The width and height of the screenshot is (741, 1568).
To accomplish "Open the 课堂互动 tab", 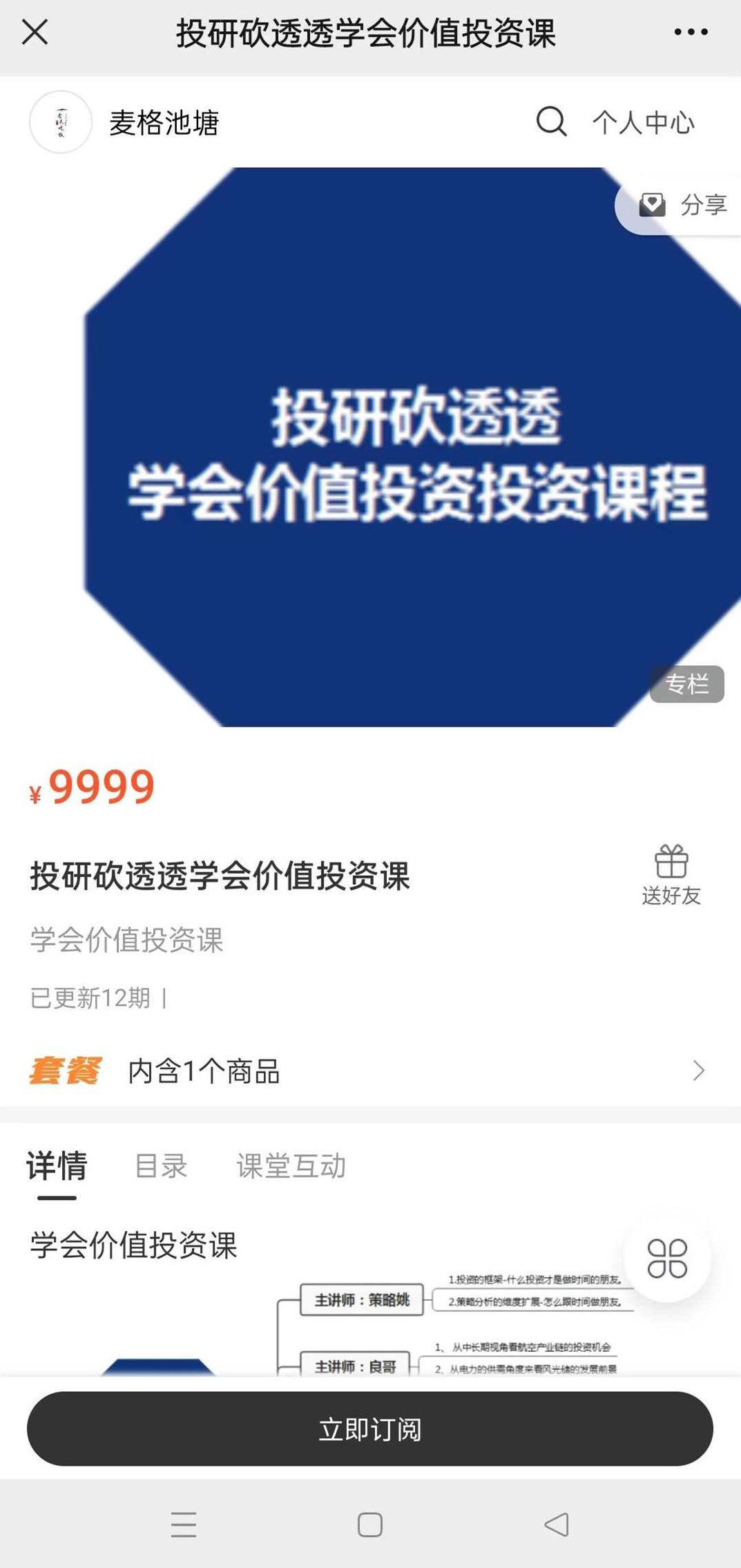I will coord(291,1165).
